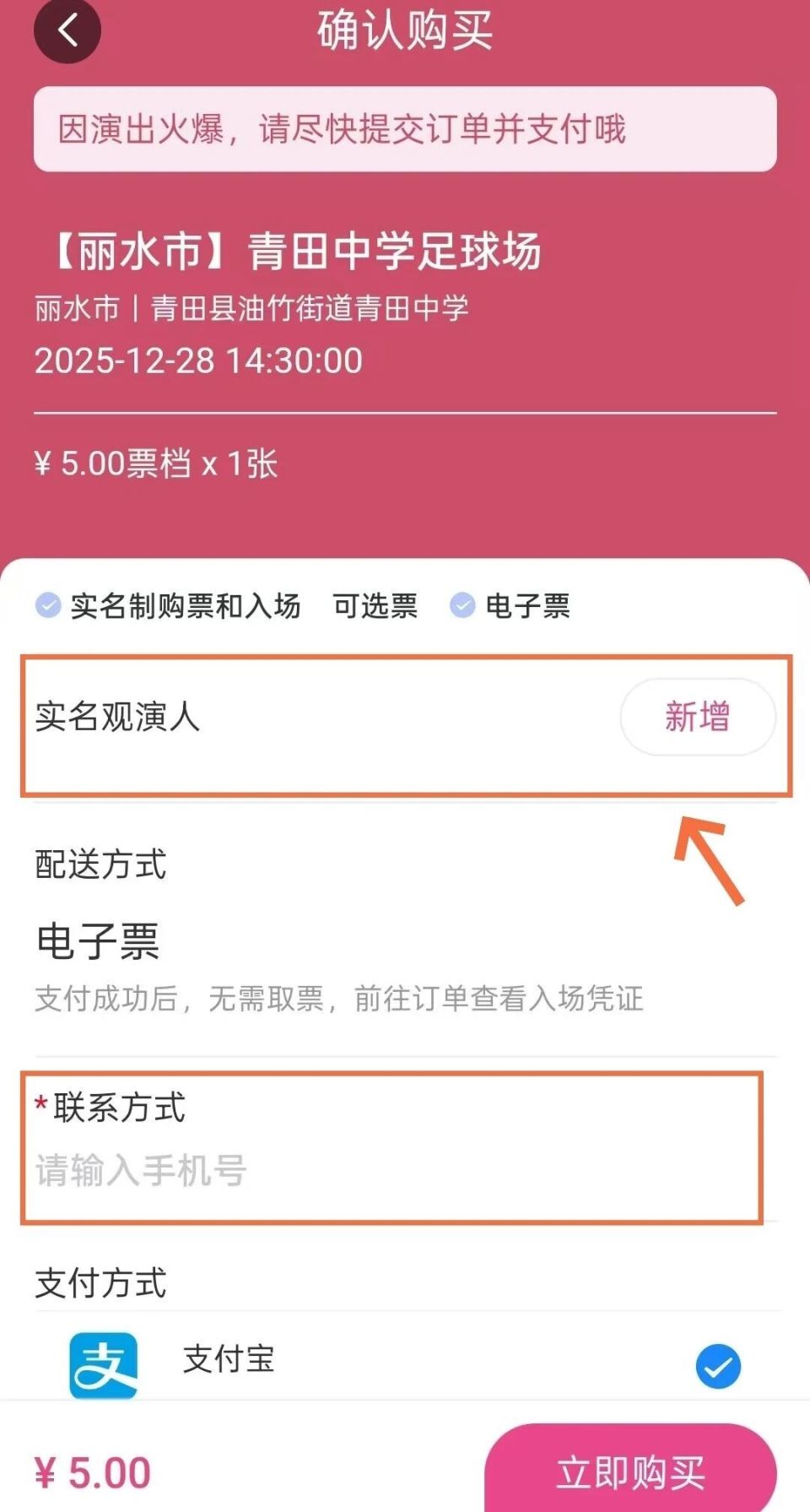The width and height of the screenshot is (810, 1512).
Task: Tap the dark circle back button
Action: tap(67, 30)
